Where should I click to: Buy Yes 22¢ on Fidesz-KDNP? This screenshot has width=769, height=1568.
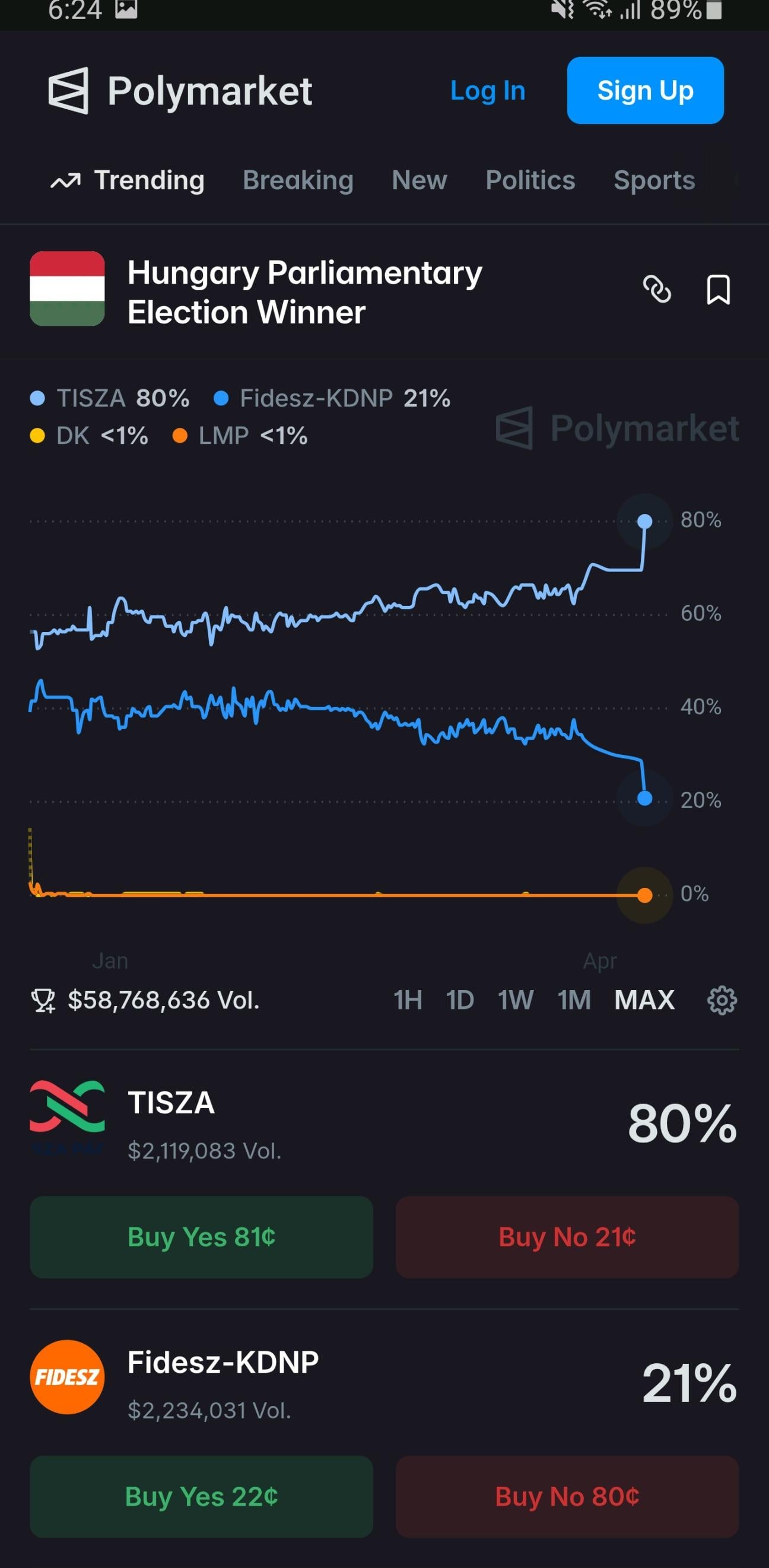[x=201, y=1496]
